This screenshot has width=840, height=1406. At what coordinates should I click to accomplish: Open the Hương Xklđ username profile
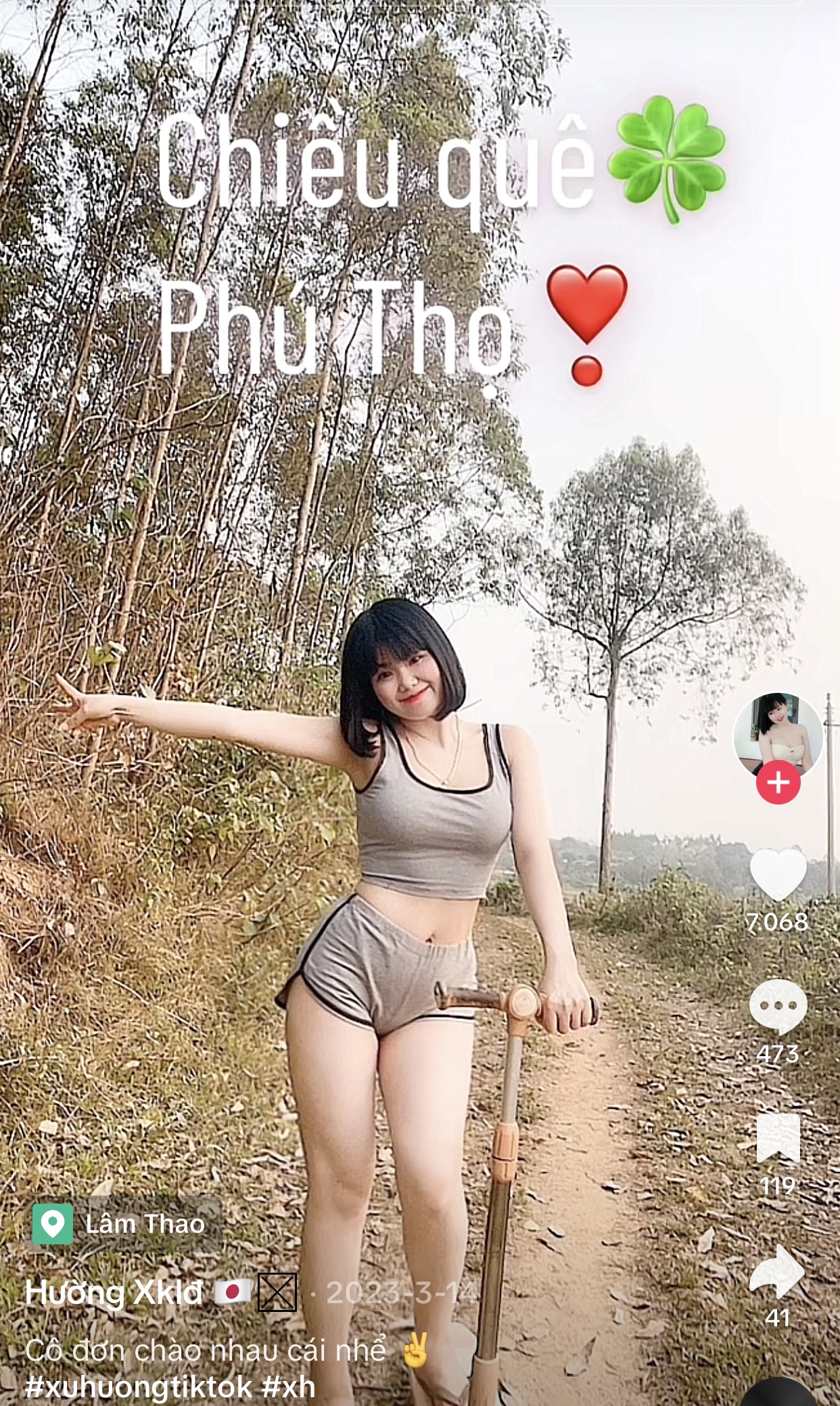coord(114,1293)
